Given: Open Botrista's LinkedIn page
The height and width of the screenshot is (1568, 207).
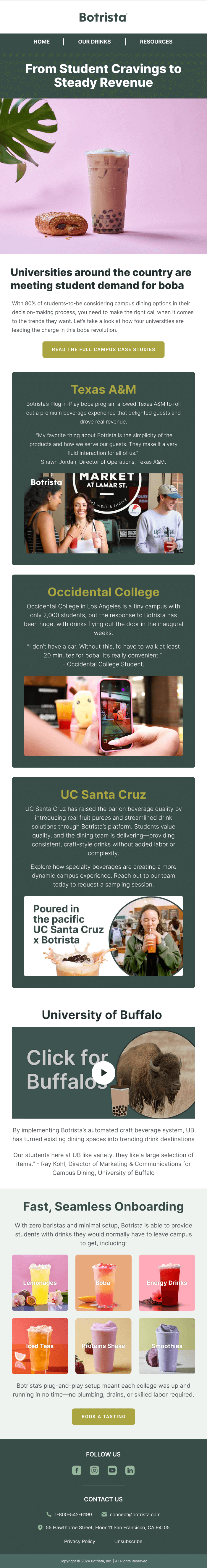Looking at the screenshot, I should pyautogui.click(x=130, y=1470).
